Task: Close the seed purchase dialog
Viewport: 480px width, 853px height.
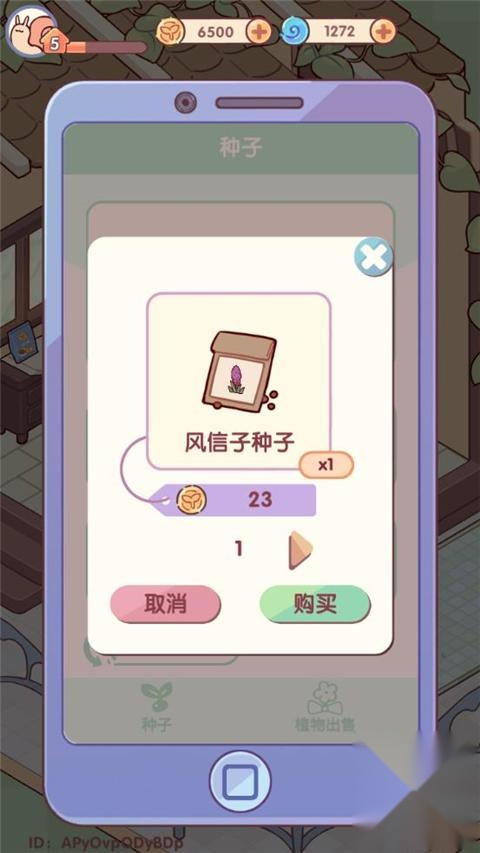Action: click(373, 257)
